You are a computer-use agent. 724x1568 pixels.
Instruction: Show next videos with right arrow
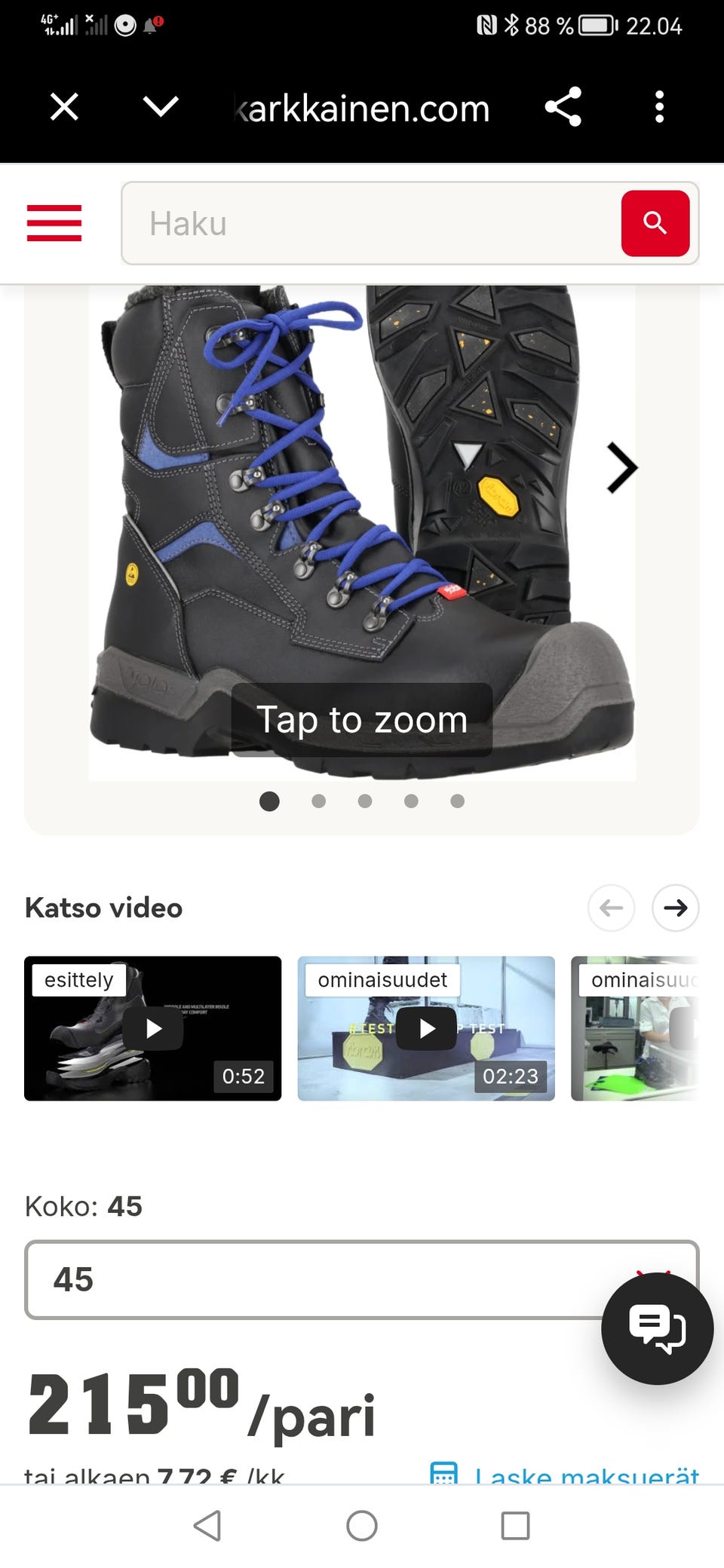(675, 908)
